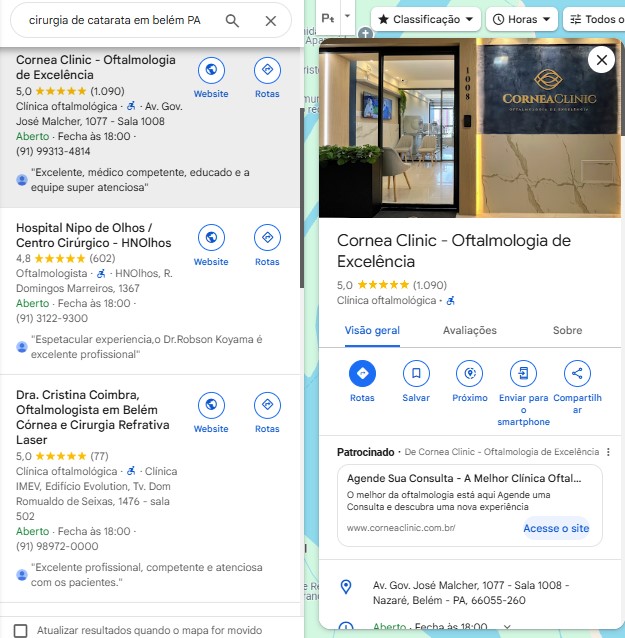Switch to the Sobre tab
Viewport: 625px width, 638px height.
[x=567, y=330]
